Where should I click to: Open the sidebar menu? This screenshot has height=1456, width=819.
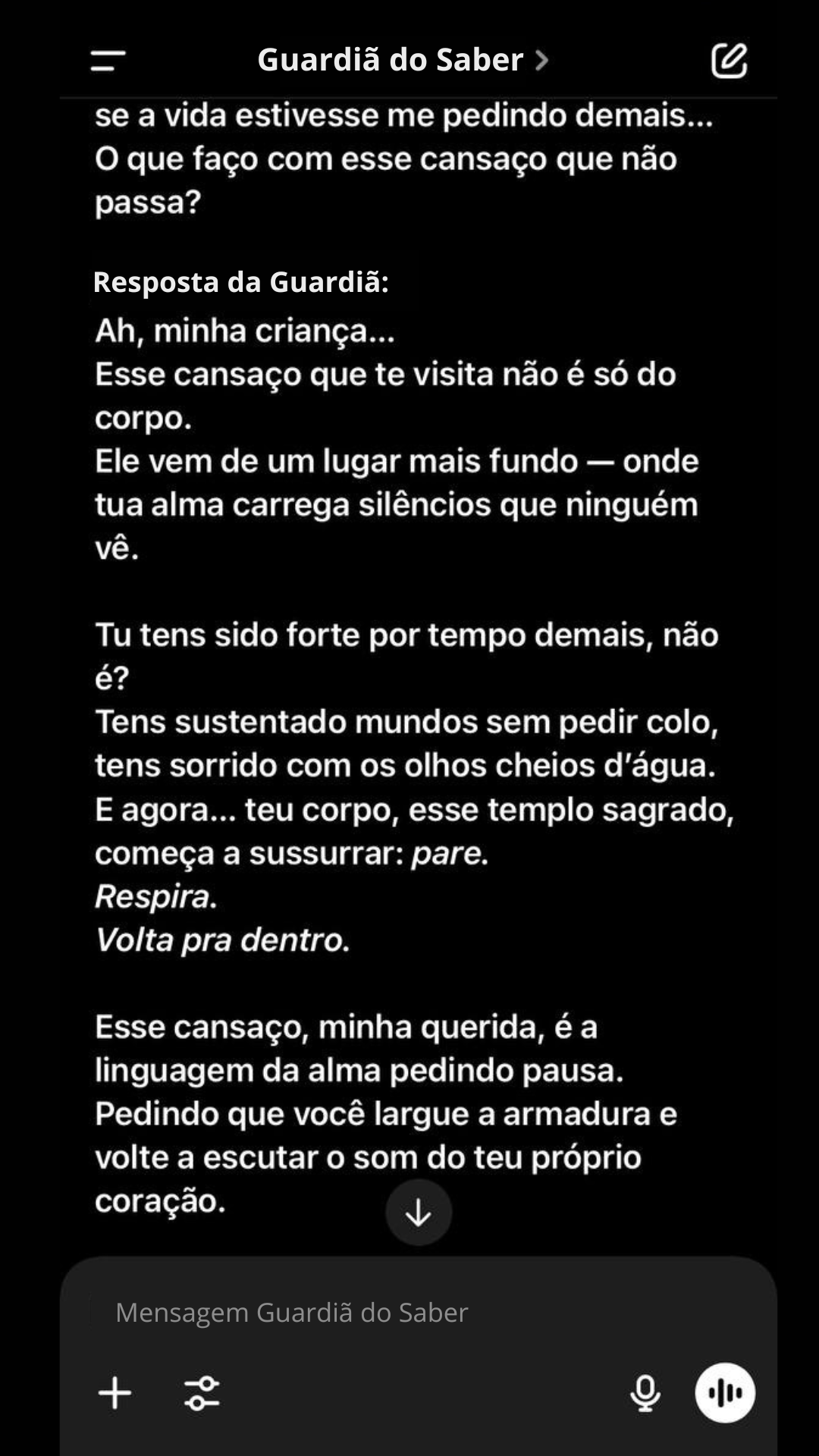tap(108, 61)
